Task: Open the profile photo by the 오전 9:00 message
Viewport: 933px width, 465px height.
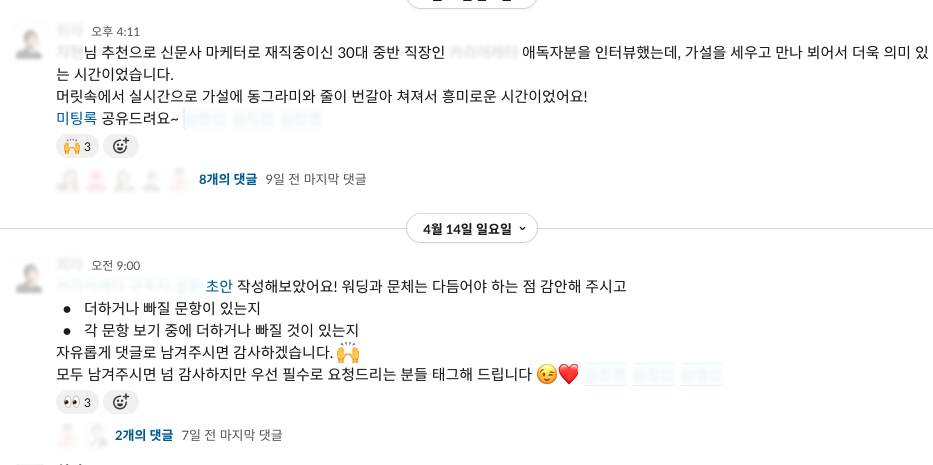Action: point(29,277)
